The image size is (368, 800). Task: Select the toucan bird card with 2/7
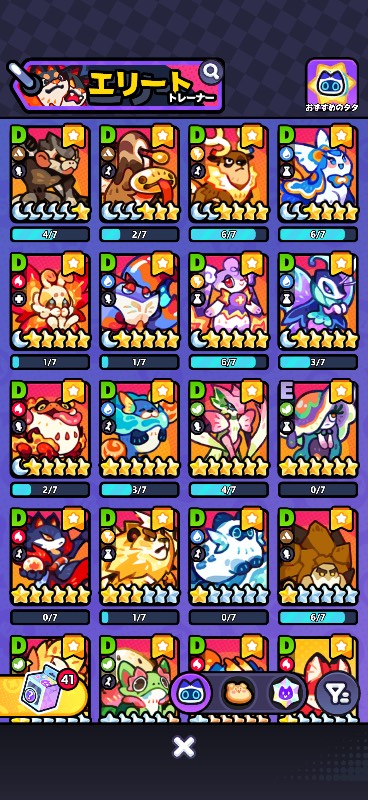coord(139,173)
